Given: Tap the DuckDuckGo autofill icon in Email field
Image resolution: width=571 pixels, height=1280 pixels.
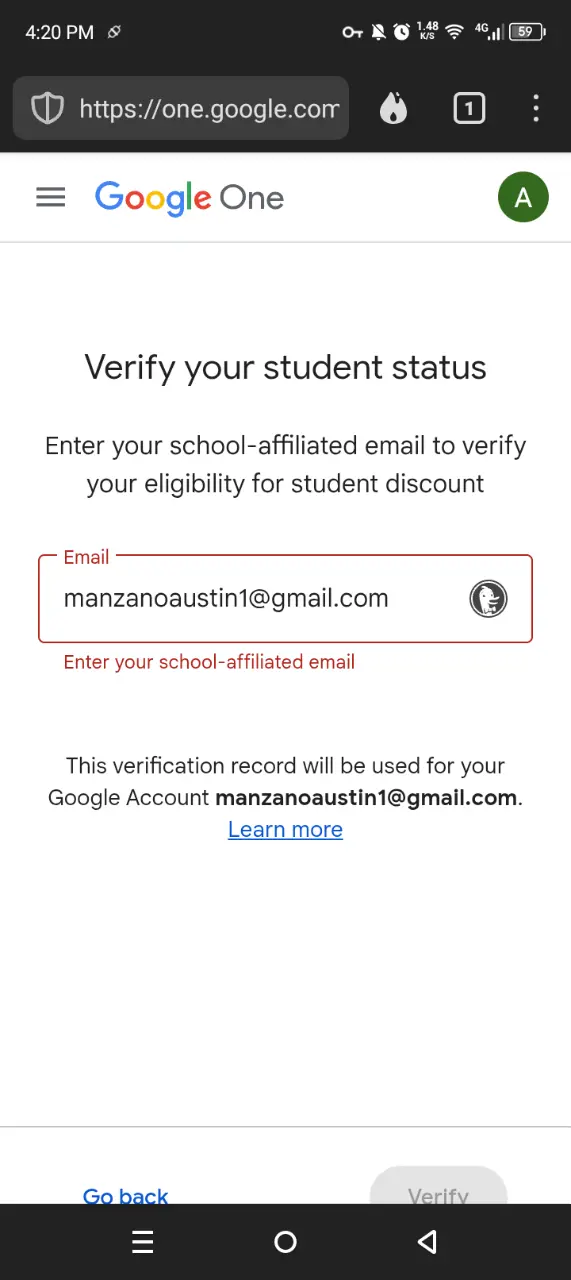Looking at the screenshot, I should coord(488,599).
